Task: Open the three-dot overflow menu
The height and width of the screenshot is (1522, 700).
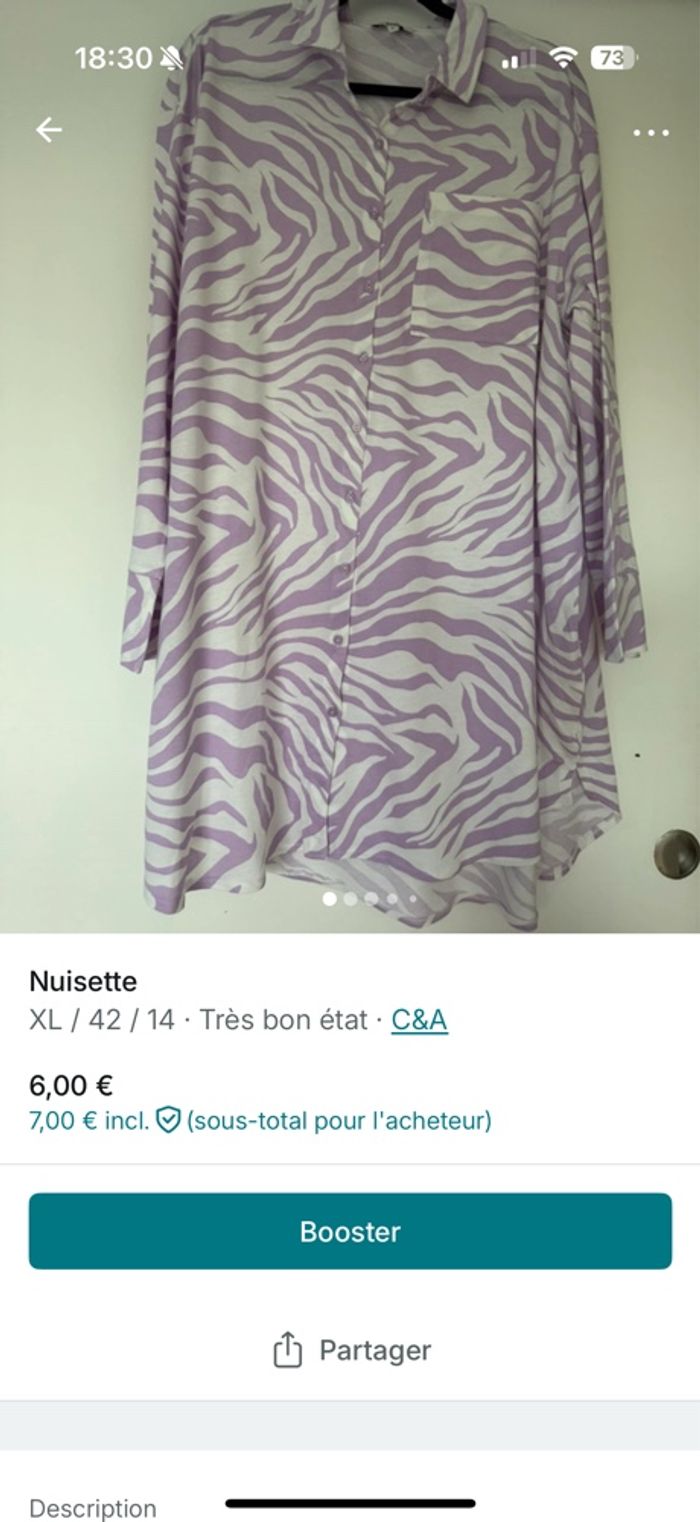Action: click(650, 132)
